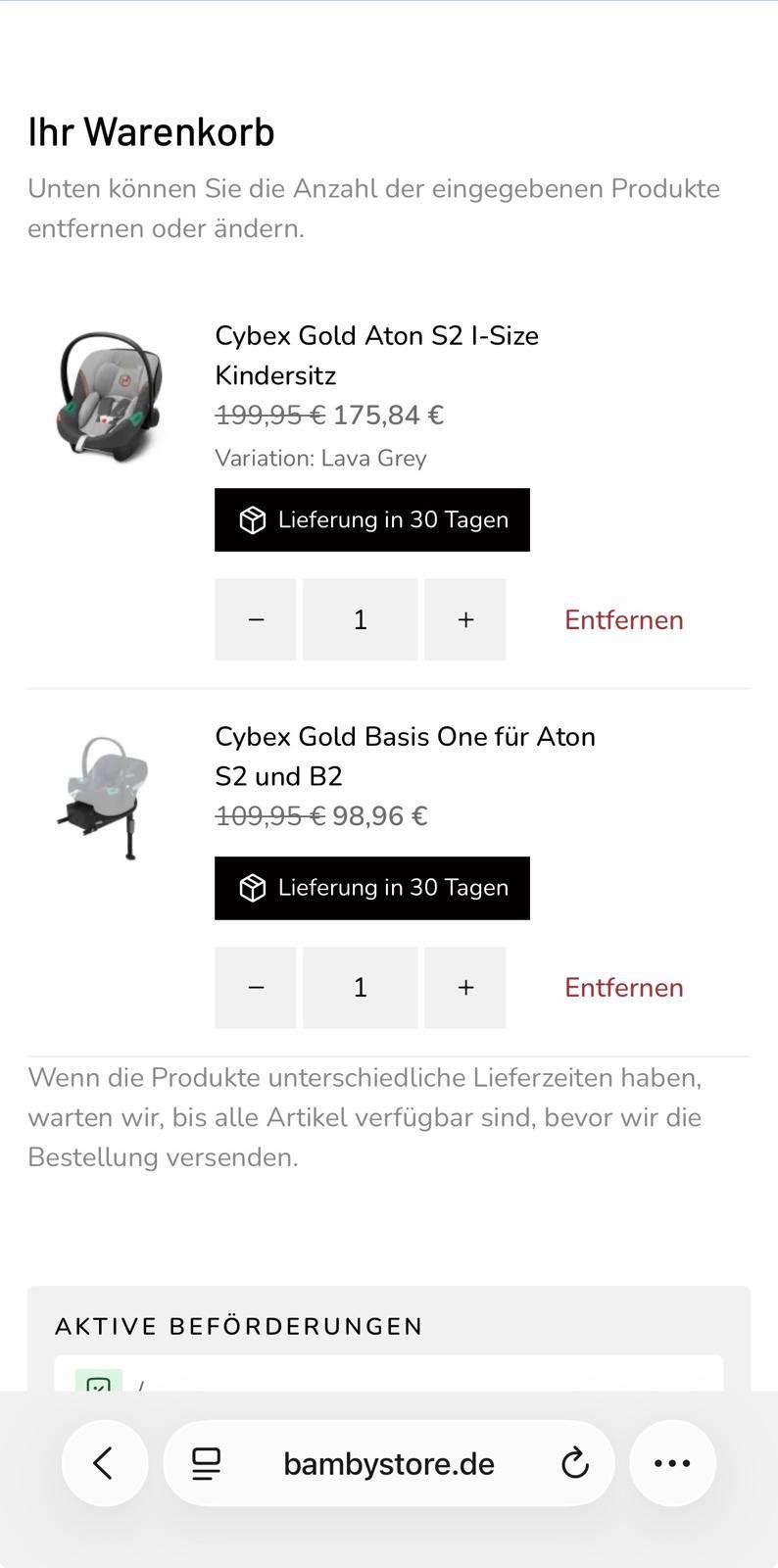778x1568 pixels.
Task: Go back in the browser
Action: (105, 1463)
